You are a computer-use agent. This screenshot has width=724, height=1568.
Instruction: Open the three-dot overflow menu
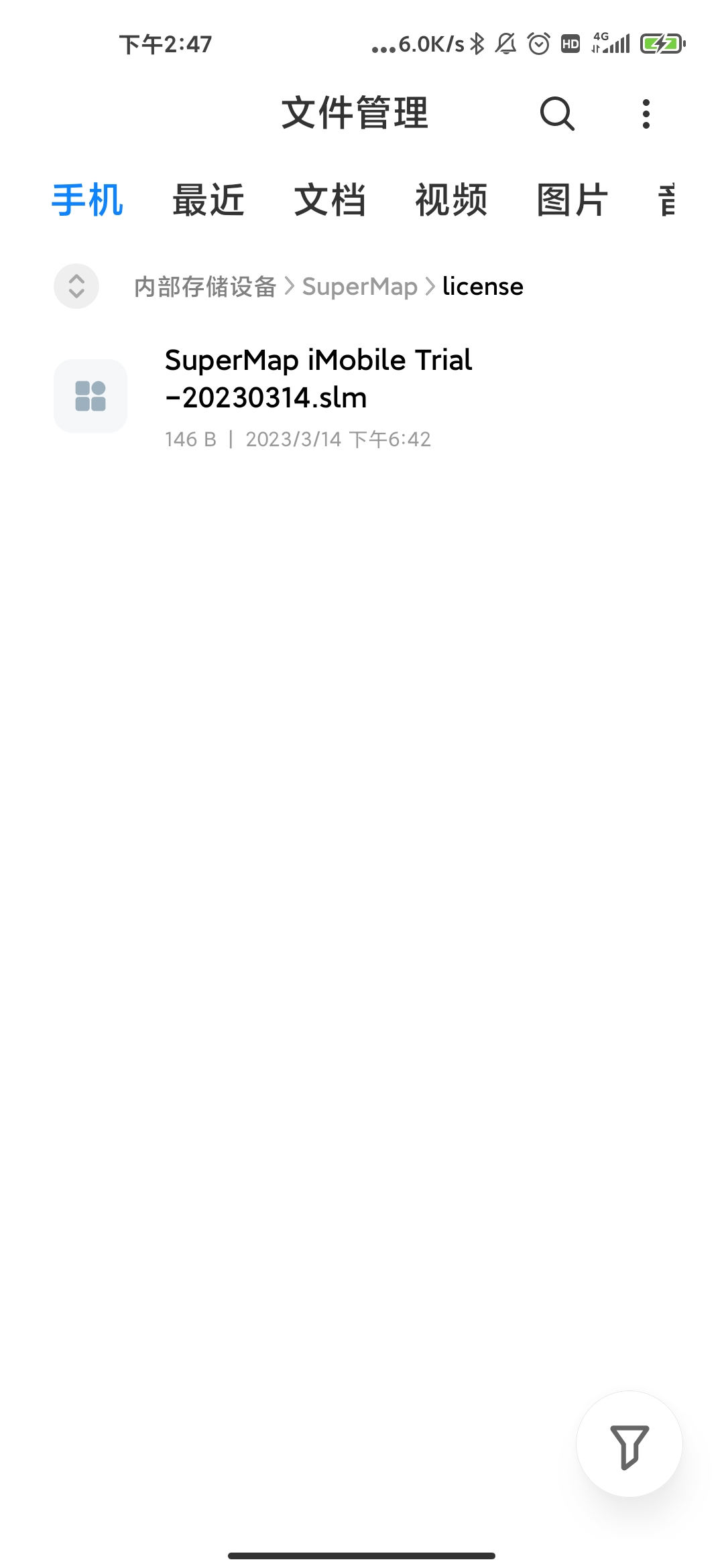click(x=646, y=114)
